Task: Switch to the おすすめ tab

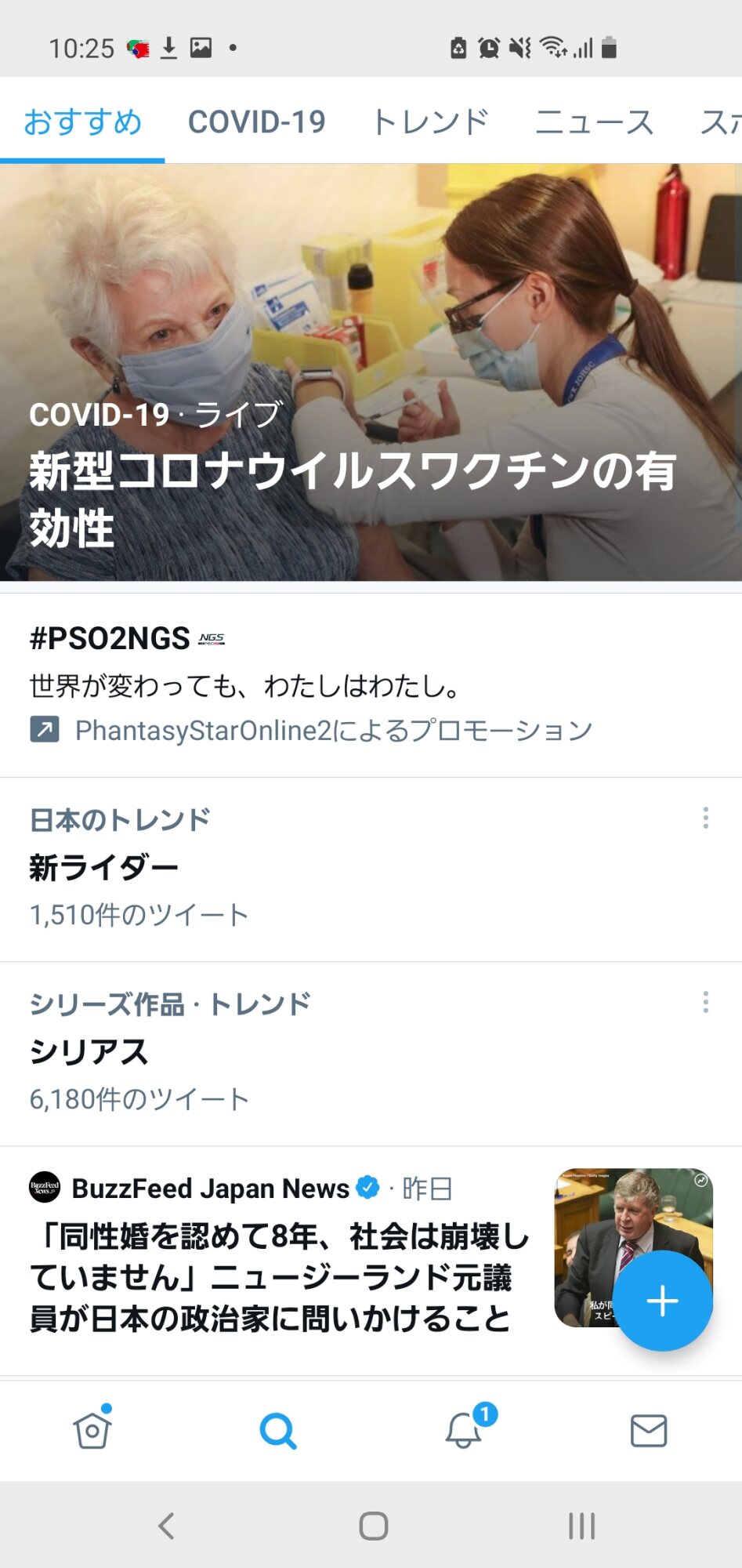Action: point(82,122)
